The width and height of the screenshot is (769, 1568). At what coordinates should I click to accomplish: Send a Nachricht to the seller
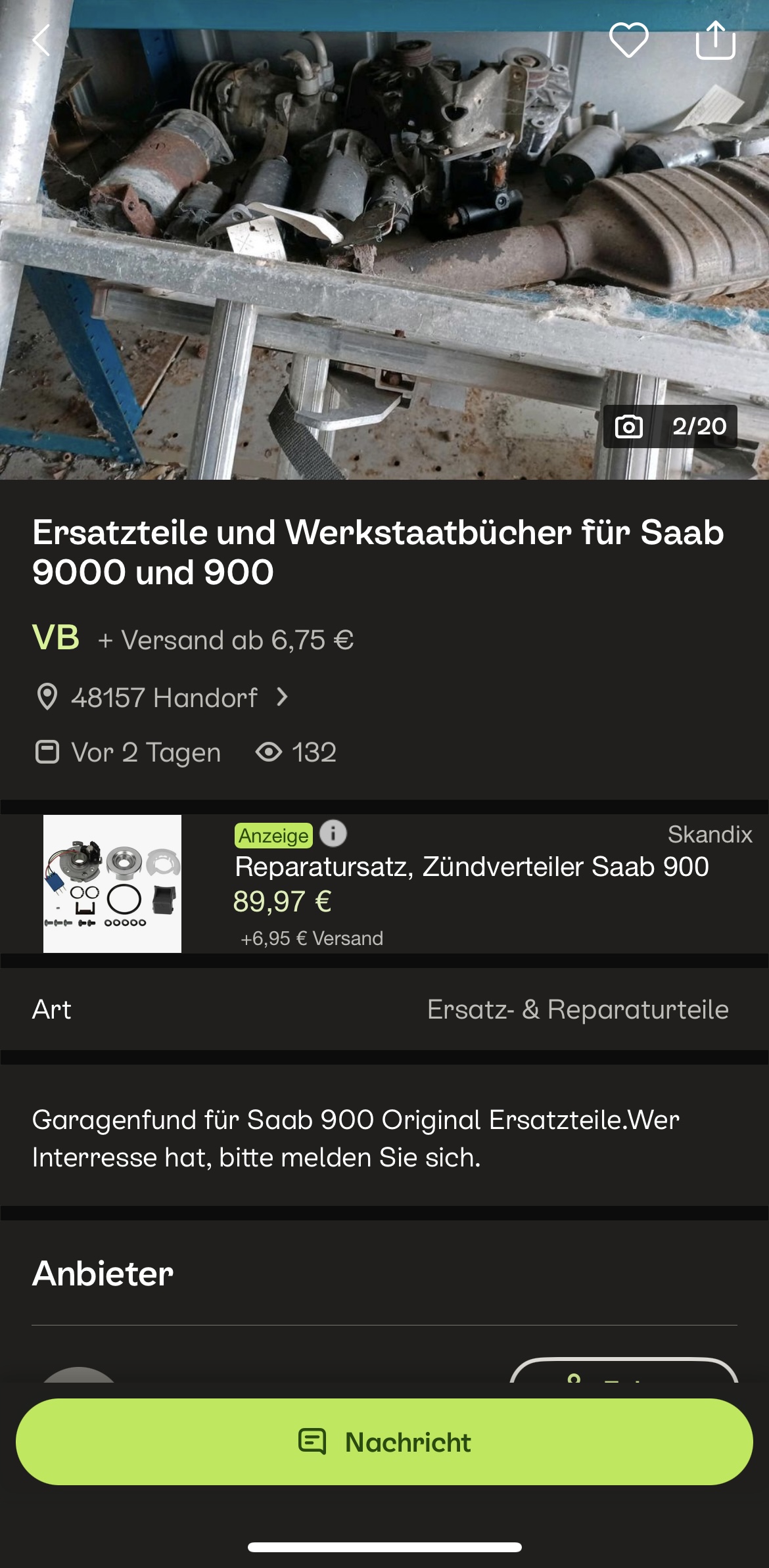pyautogui.click(x=384, y=1442)
